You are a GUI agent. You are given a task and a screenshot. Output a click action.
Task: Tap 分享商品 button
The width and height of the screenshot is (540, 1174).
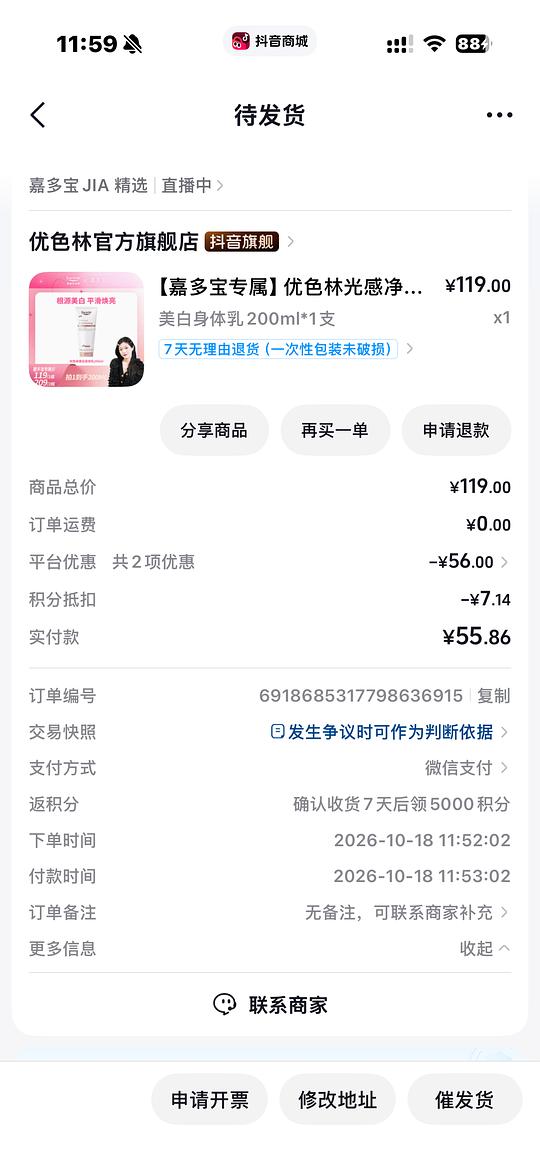[214, 430]
